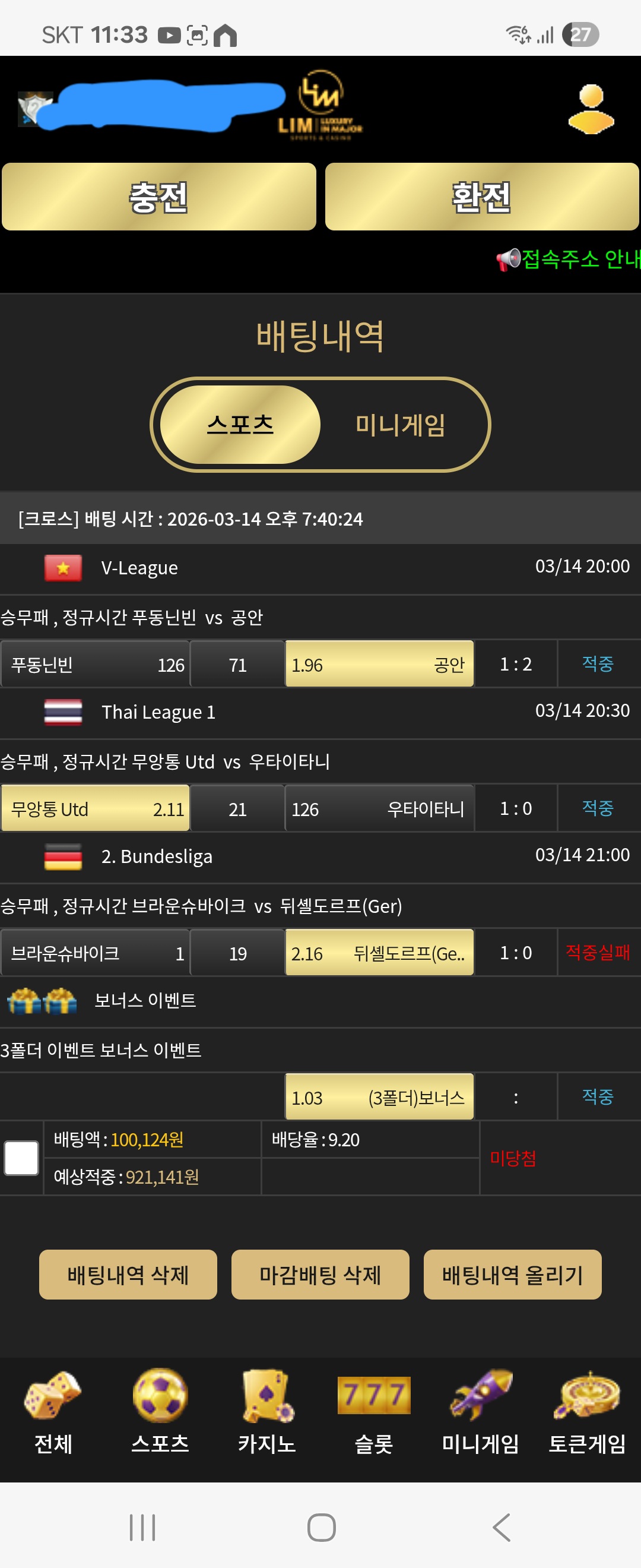
Task: Select the highlighted 공안 1.96 odds cell
Action: tap(378, 665)
